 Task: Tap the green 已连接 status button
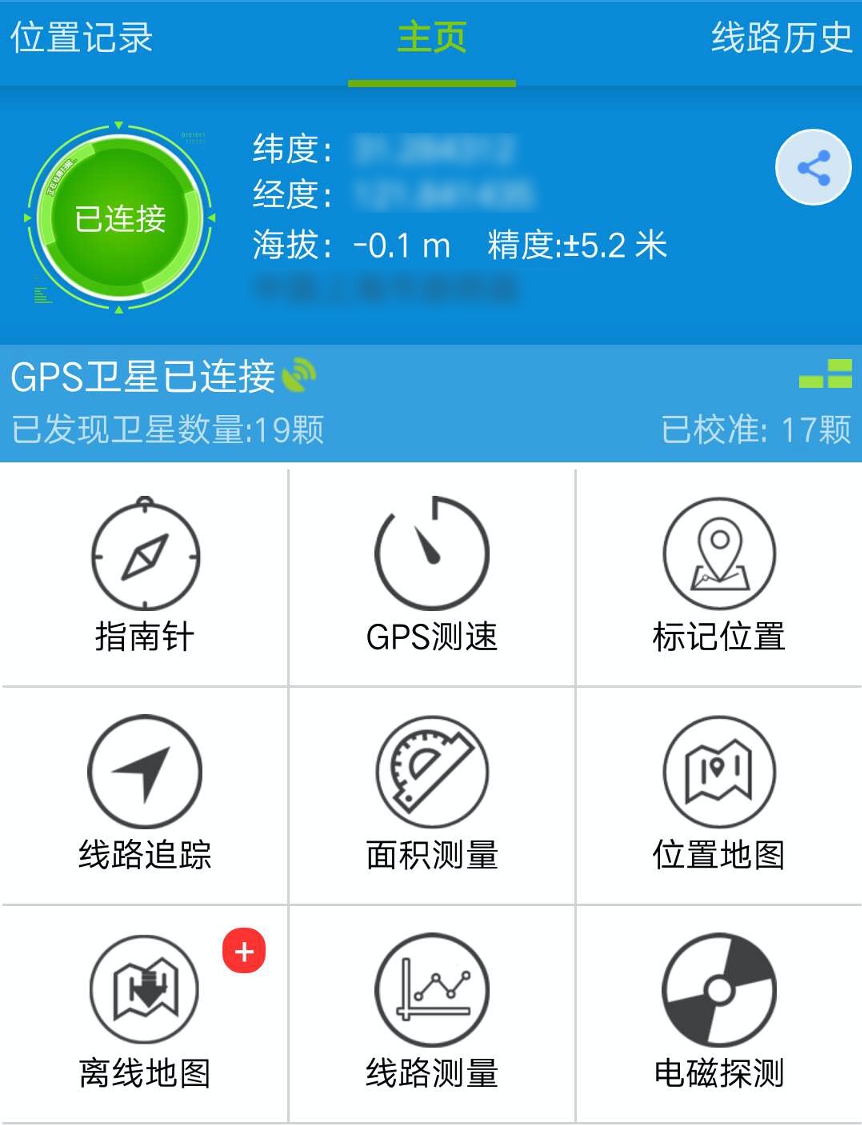120,218
